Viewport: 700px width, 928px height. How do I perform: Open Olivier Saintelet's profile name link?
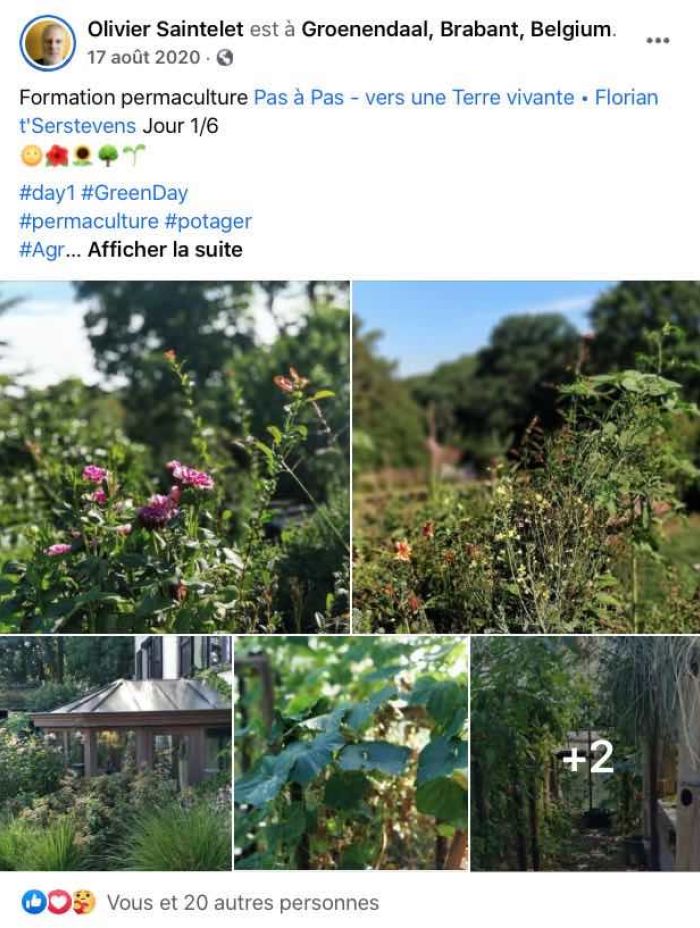(x=165, y=29)
